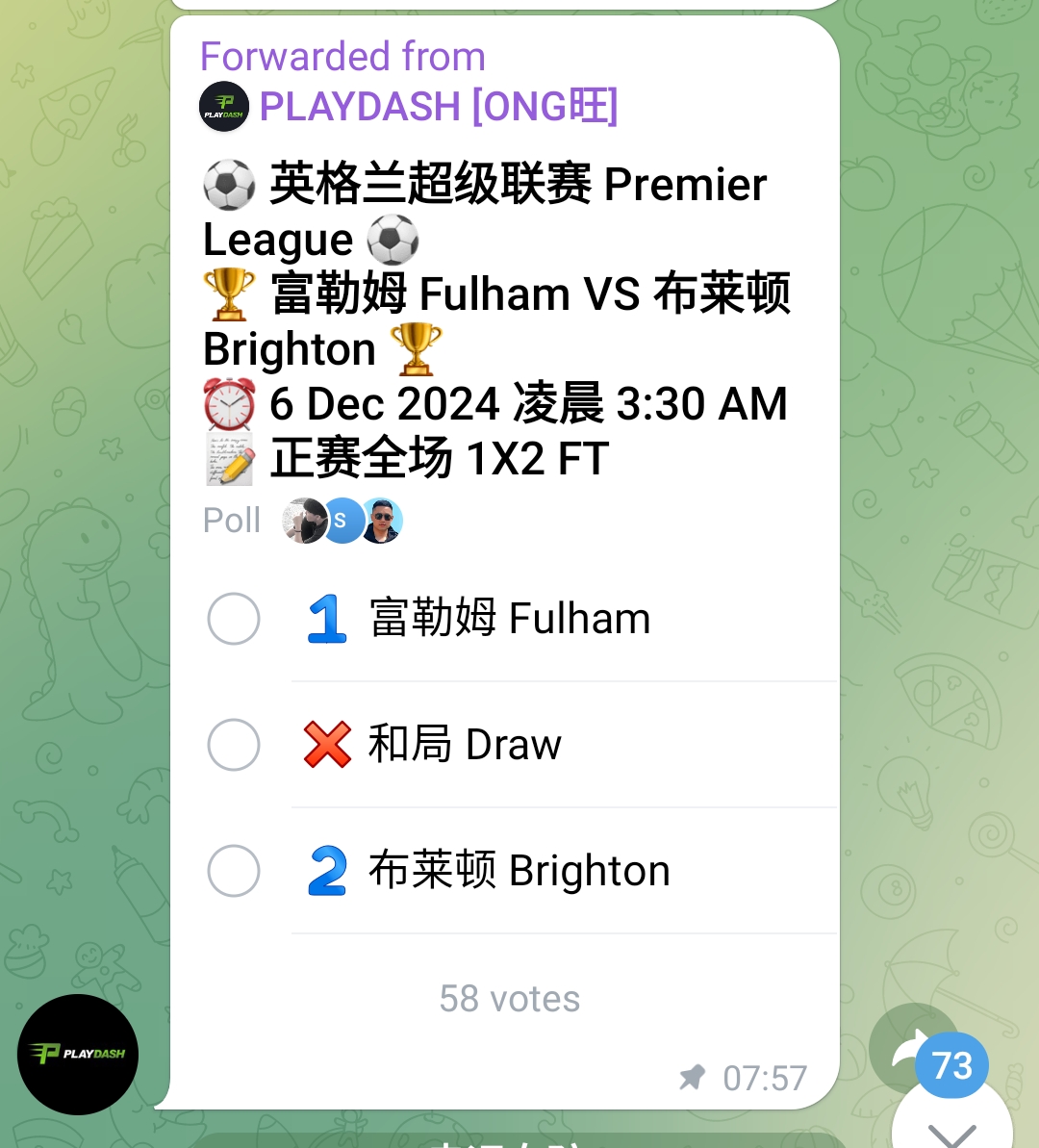Choose 布莱顿 Brighton in the poll
Viewport: 1039px width, 1148px height.
[234, 871]
